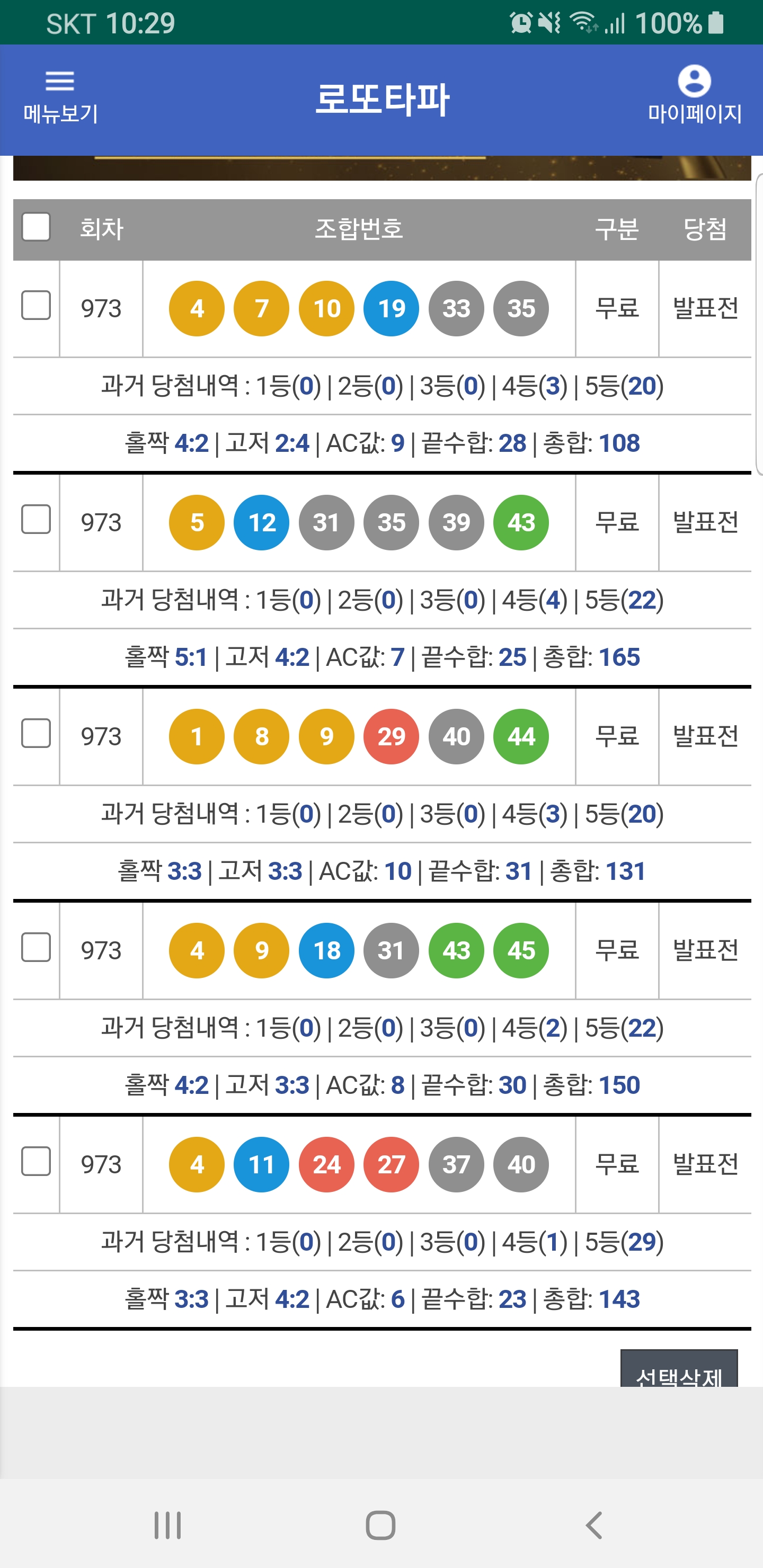Check the row with numbers 4 7 10 19 33 35
This screenshot has height=1568, width=763.
click(36, 306)
